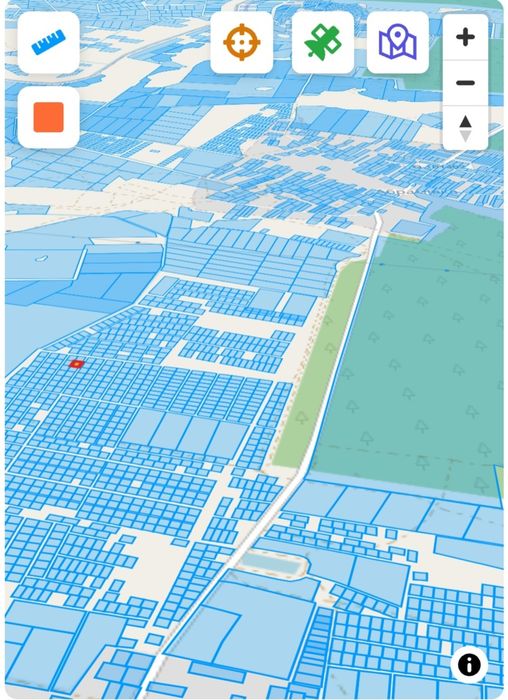Open the map layers pin icon

click(398, 42)
